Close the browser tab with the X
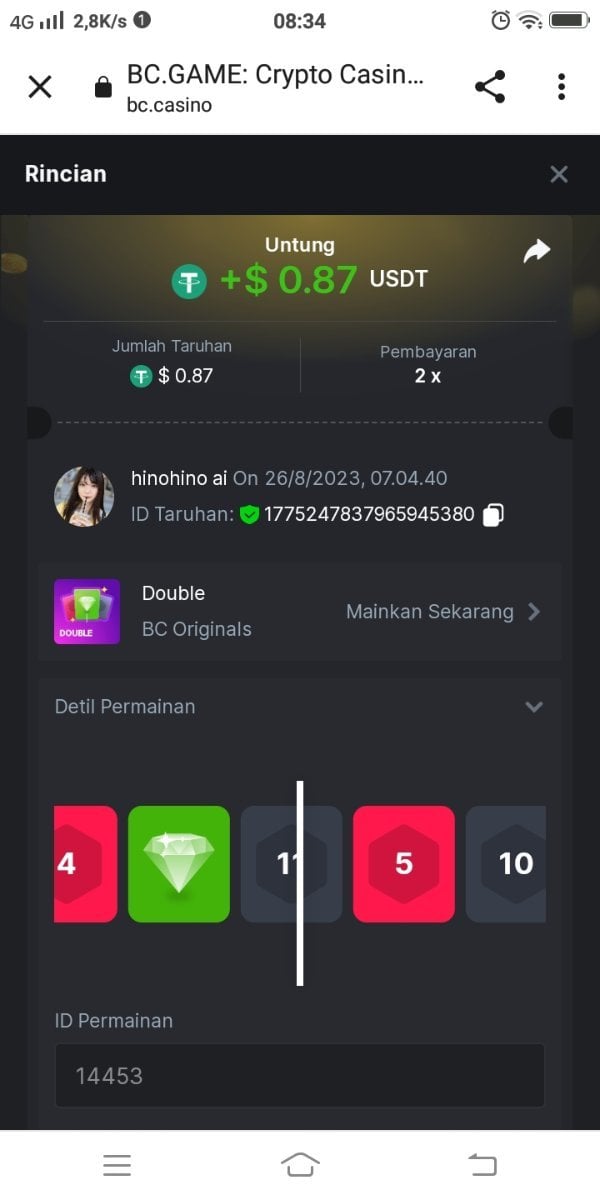 click(x=40, y=87)
